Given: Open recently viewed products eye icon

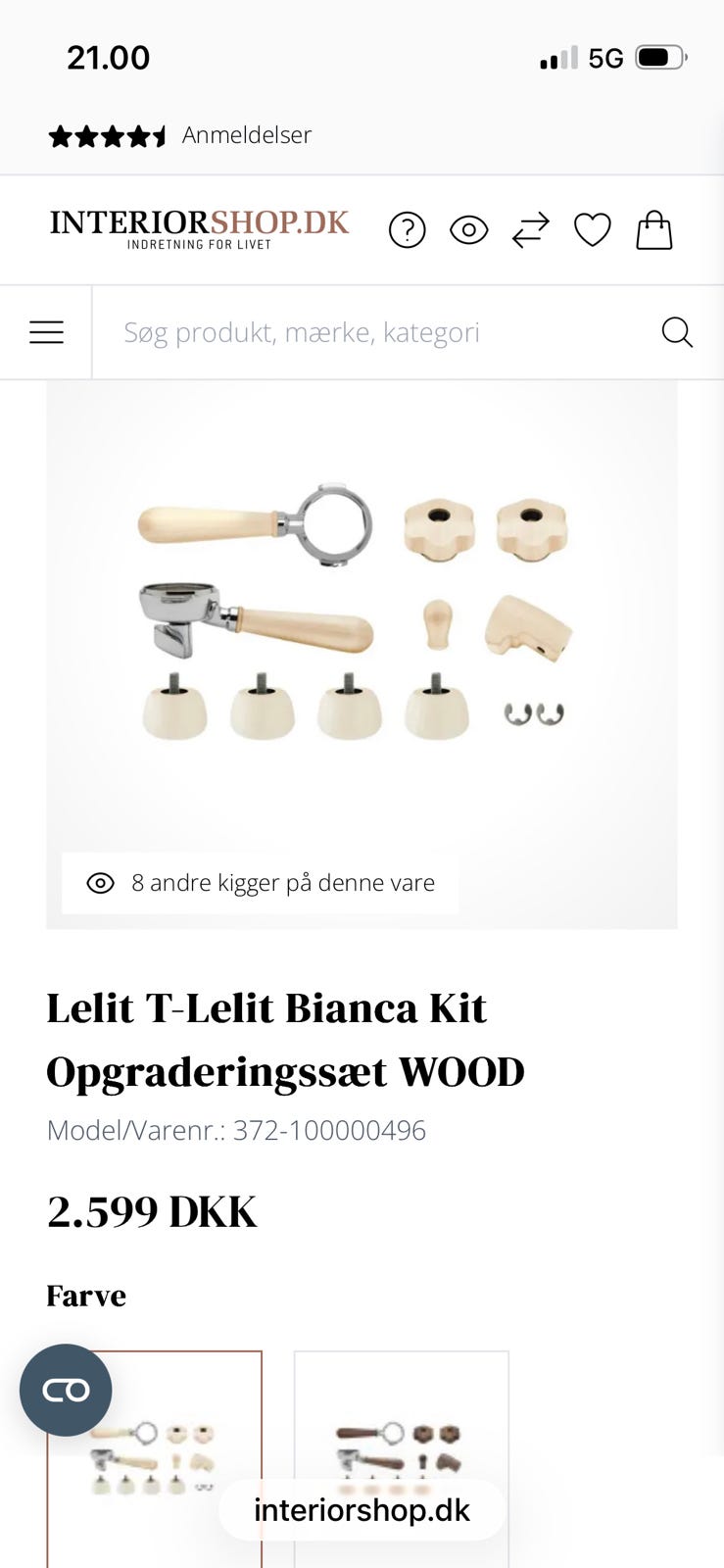Looking at the screenshot, I should (x=469, y=230).
